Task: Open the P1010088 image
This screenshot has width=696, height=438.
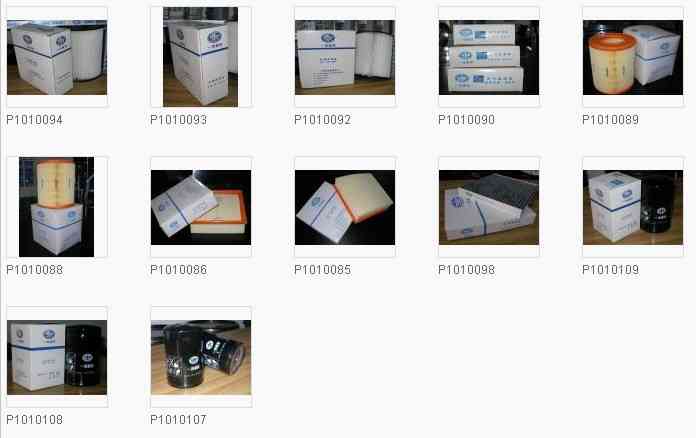Action: click(56, 207)
